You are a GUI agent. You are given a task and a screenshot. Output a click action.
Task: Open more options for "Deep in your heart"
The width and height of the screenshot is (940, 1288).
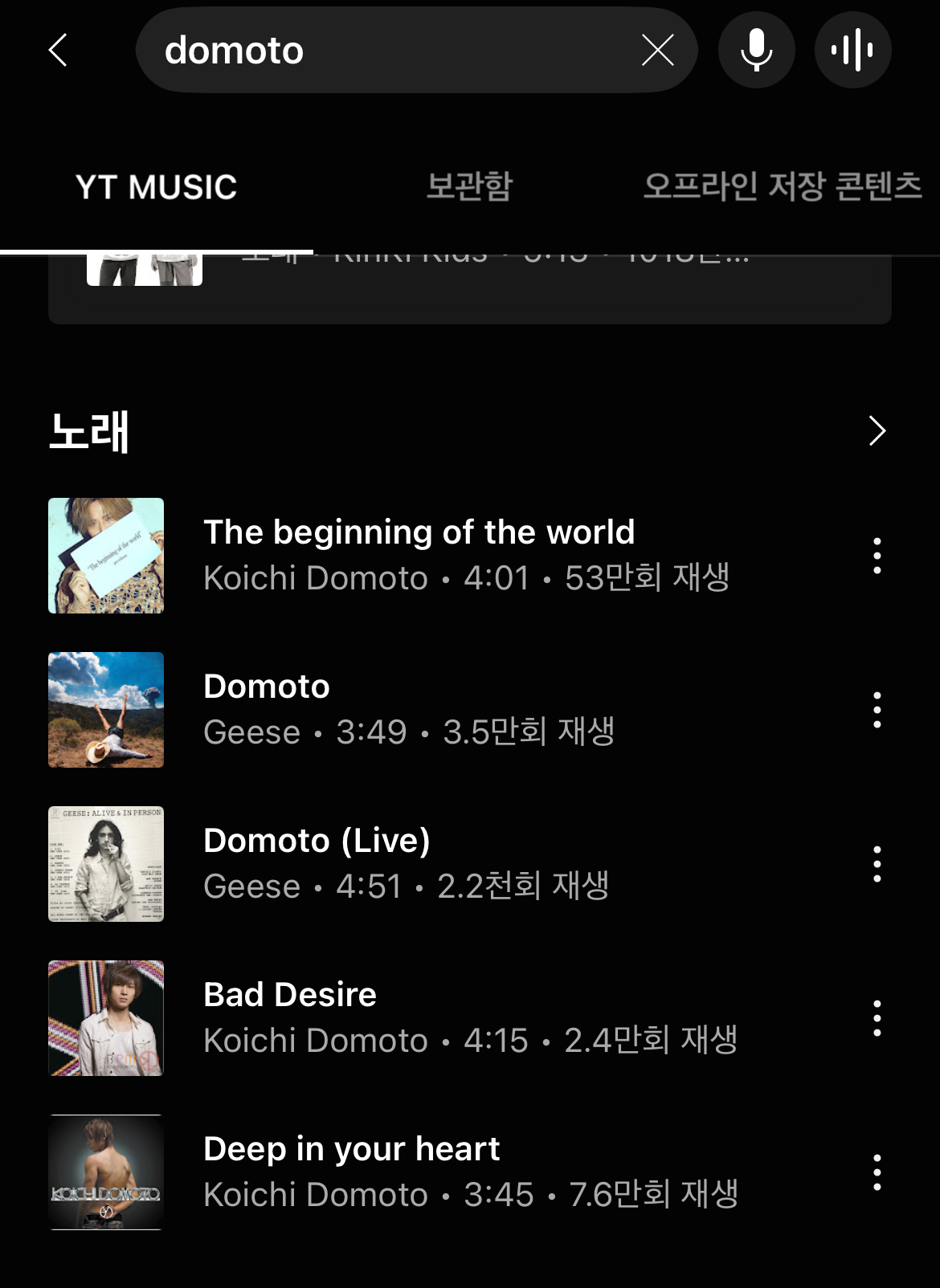point(877,1172)
